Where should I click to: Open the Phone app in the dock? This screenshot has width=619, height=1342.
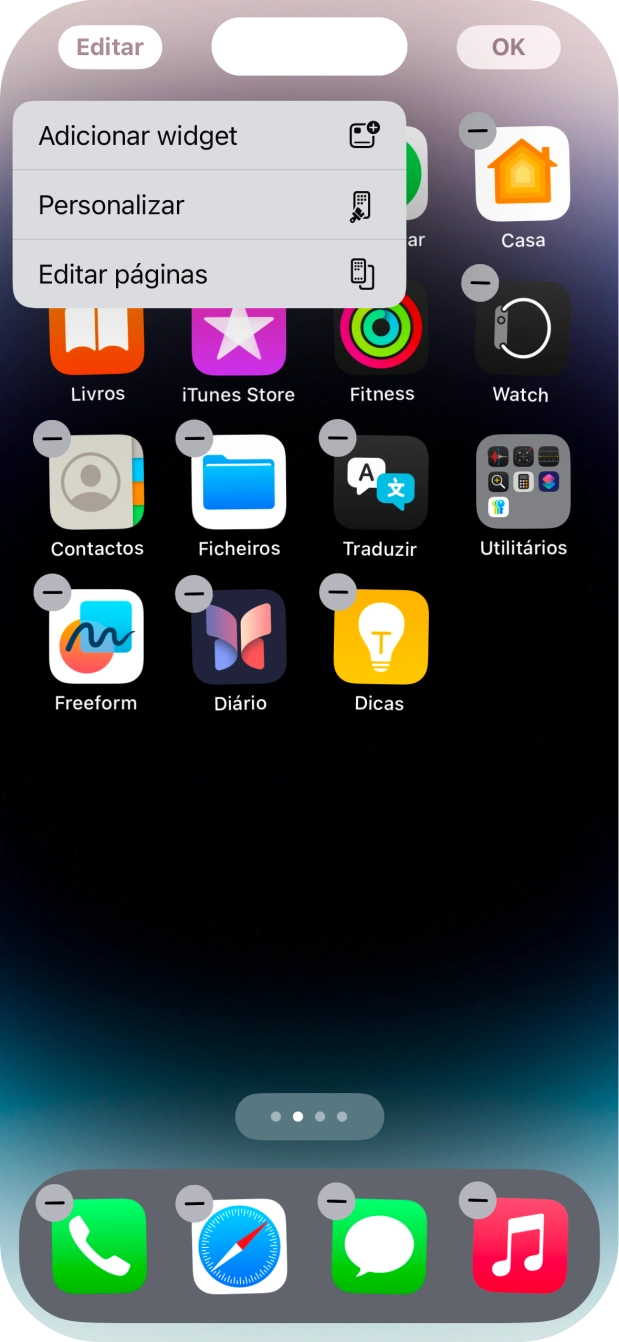click(99, 1246)
